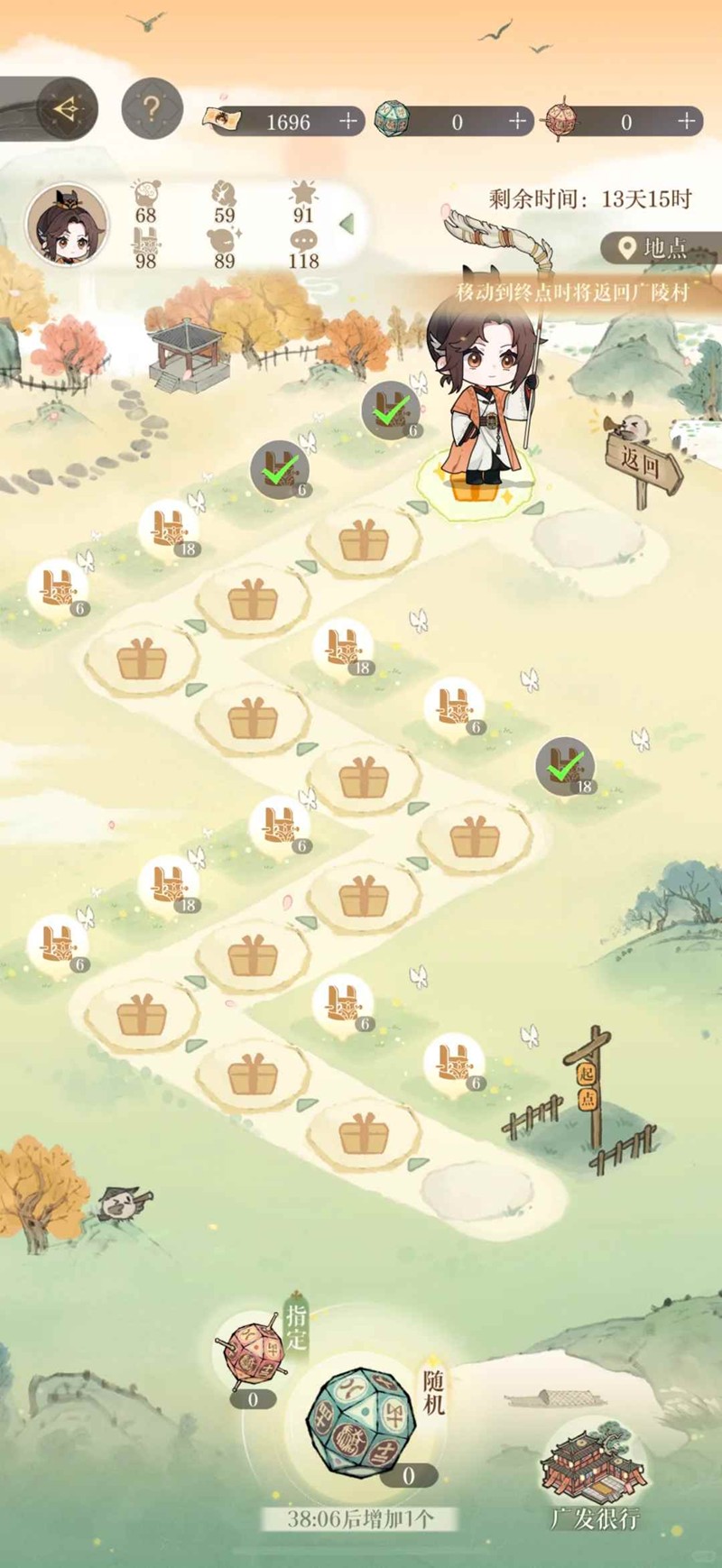The height and width of the screenshot is (1568, 722).
Task: Add more of the 1696 currency
Action: point(347,121)
